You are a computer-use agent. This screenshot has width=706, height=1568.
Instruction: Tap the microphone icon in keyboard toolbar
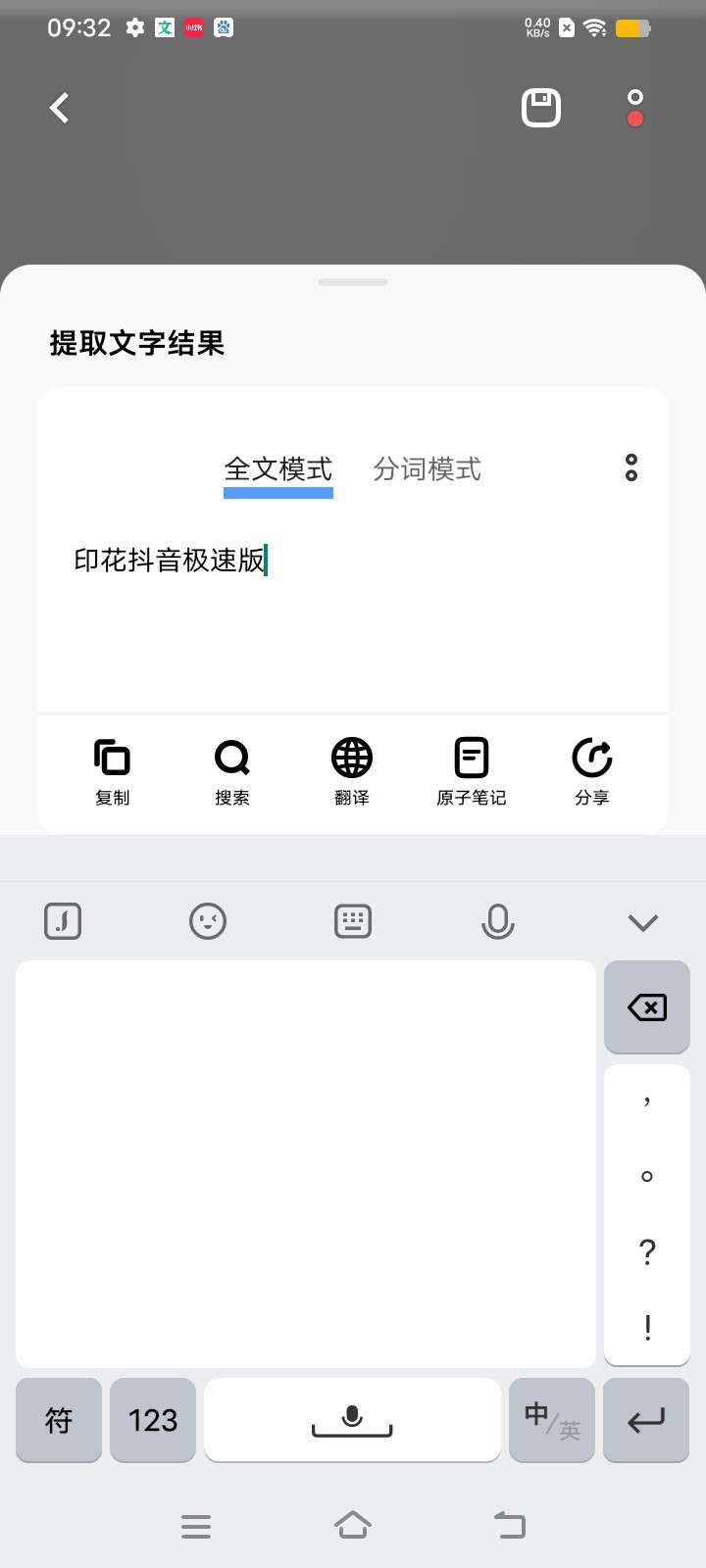498,921
